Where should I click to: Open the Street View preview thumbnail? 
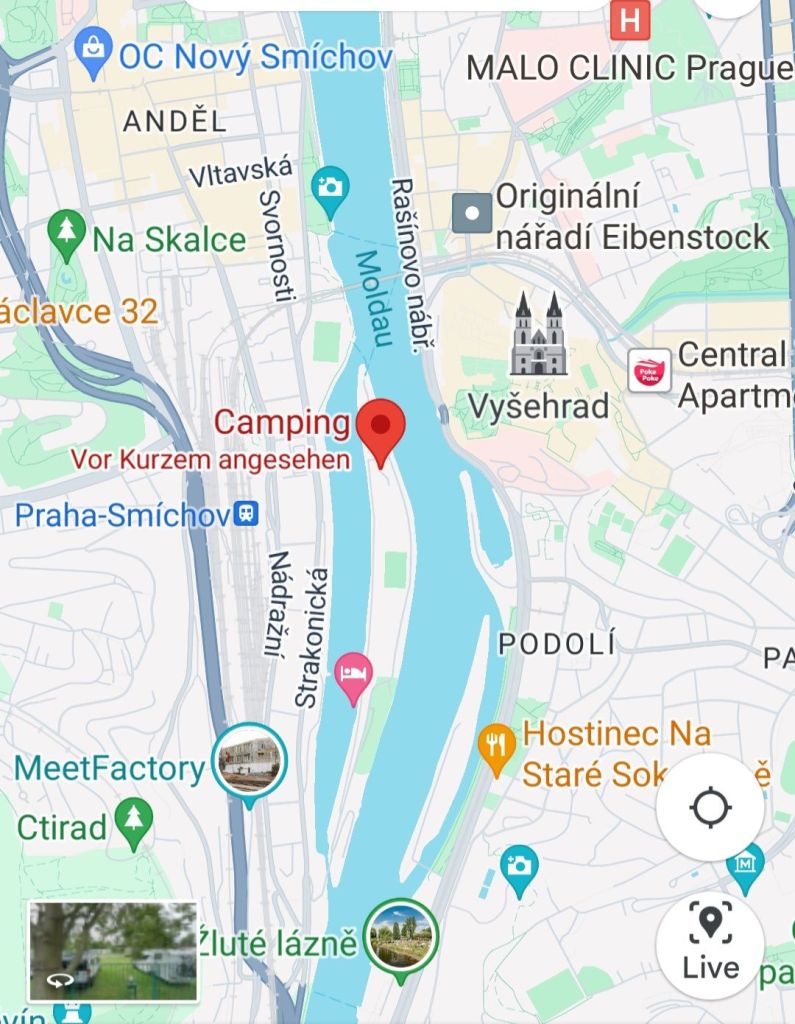click(112, 951)
